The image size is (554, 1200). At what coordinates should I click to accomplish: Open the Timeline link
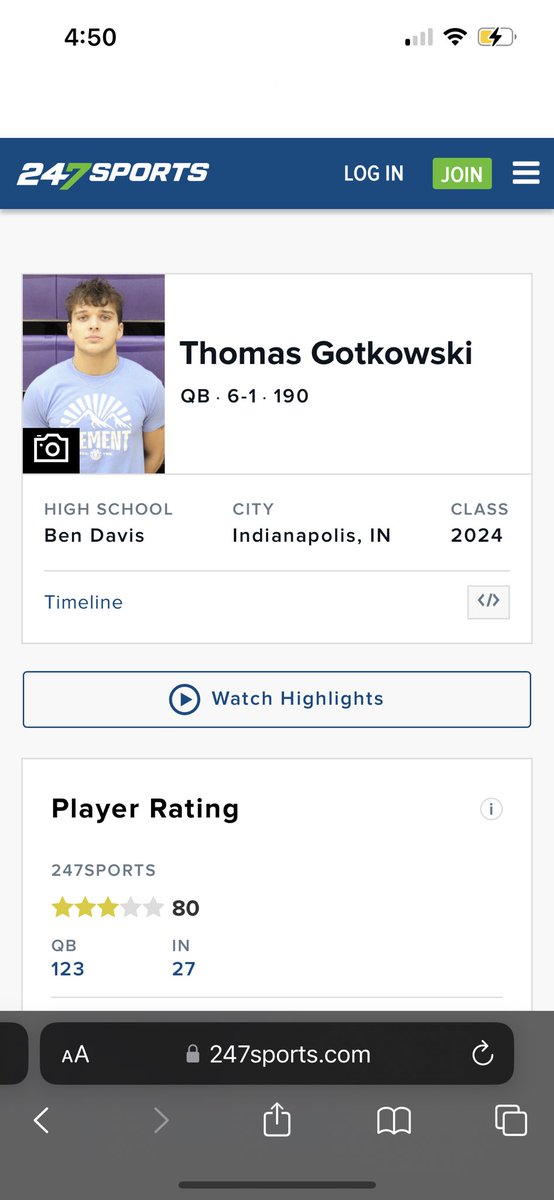(84, 602)
